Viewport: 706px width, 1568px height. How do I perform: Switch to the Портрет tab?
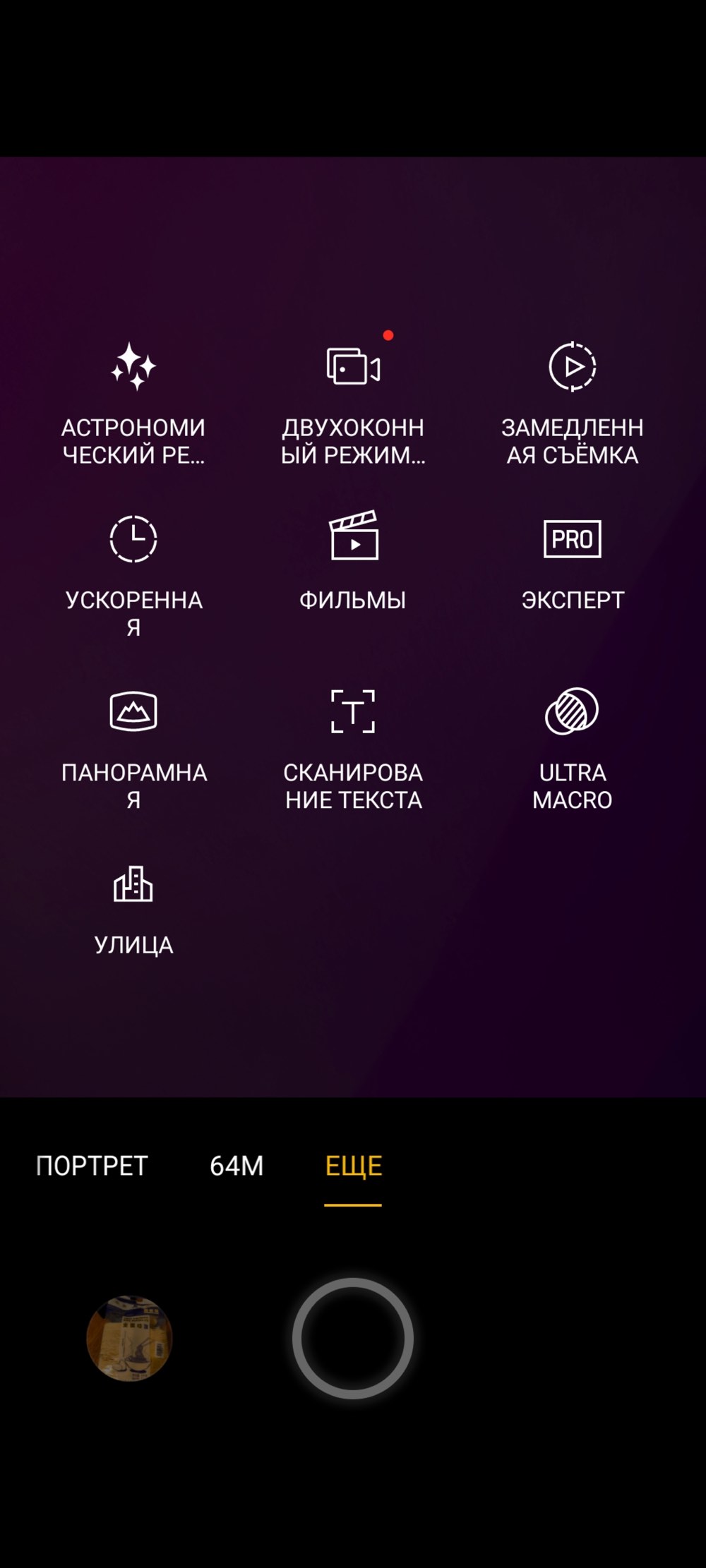coord(92,1166)
